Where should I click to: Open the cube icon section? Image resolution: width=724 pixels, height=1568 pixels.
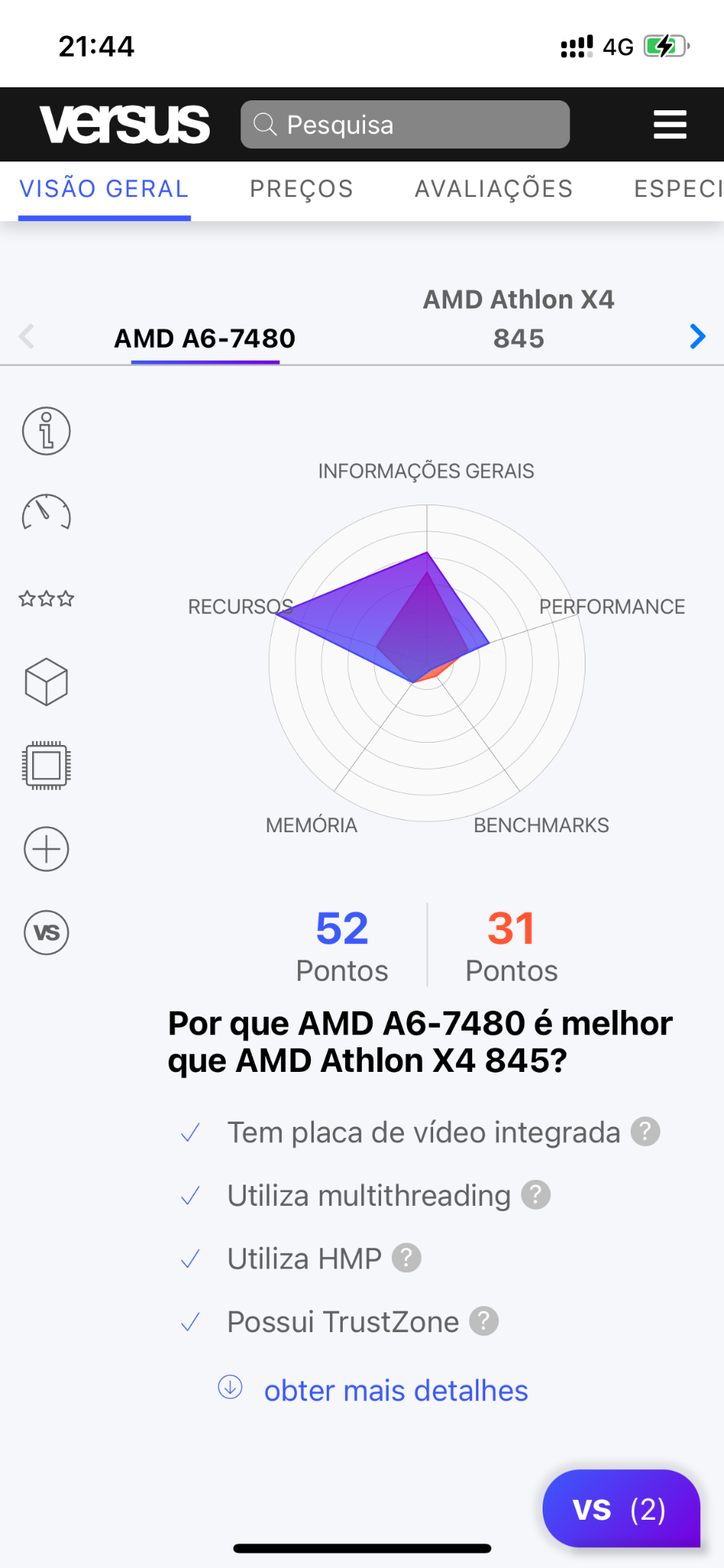click(x=47, y=681)
